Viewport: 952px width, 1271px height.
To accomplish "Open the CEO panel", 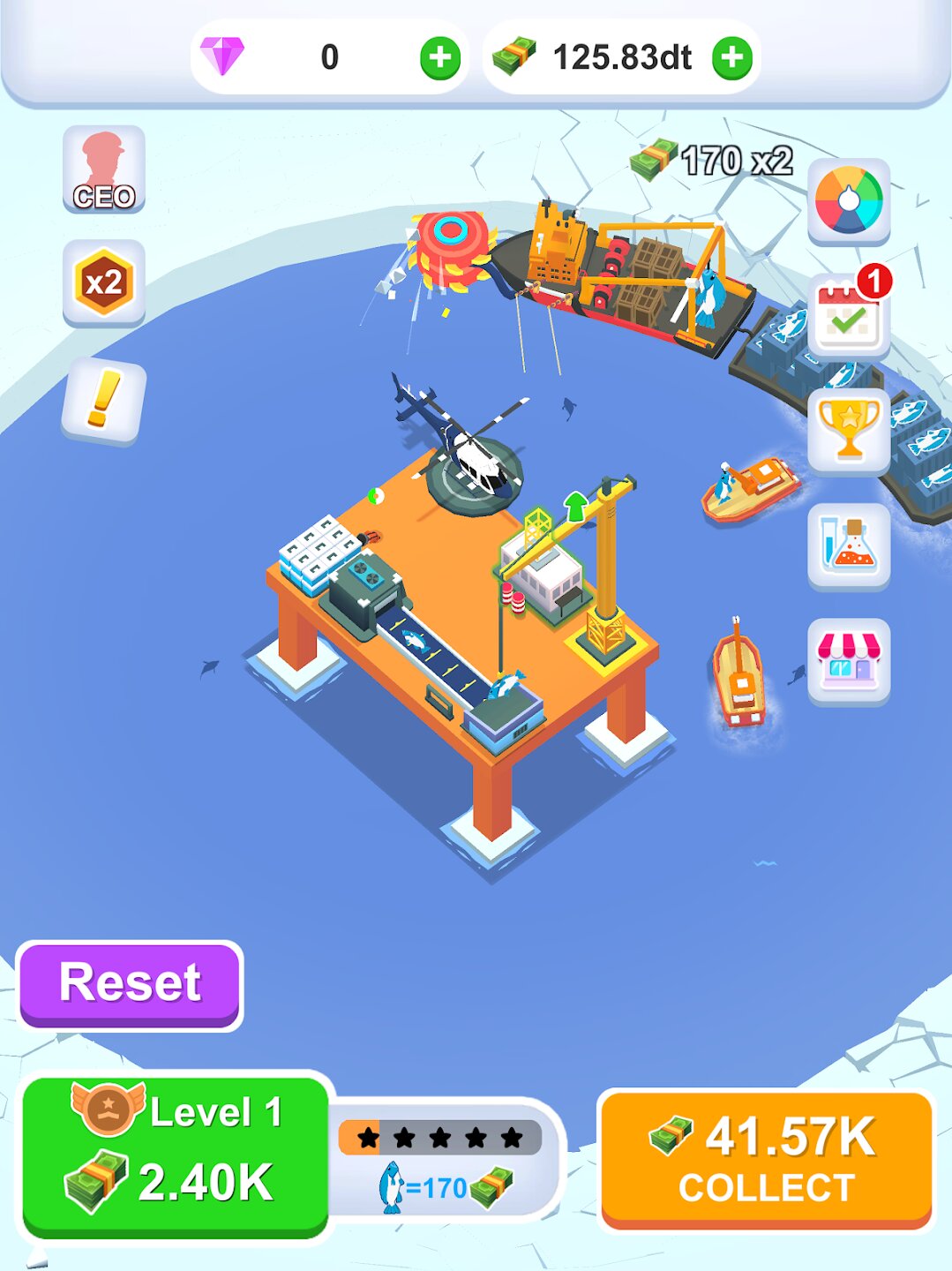I will coord(104,169).
